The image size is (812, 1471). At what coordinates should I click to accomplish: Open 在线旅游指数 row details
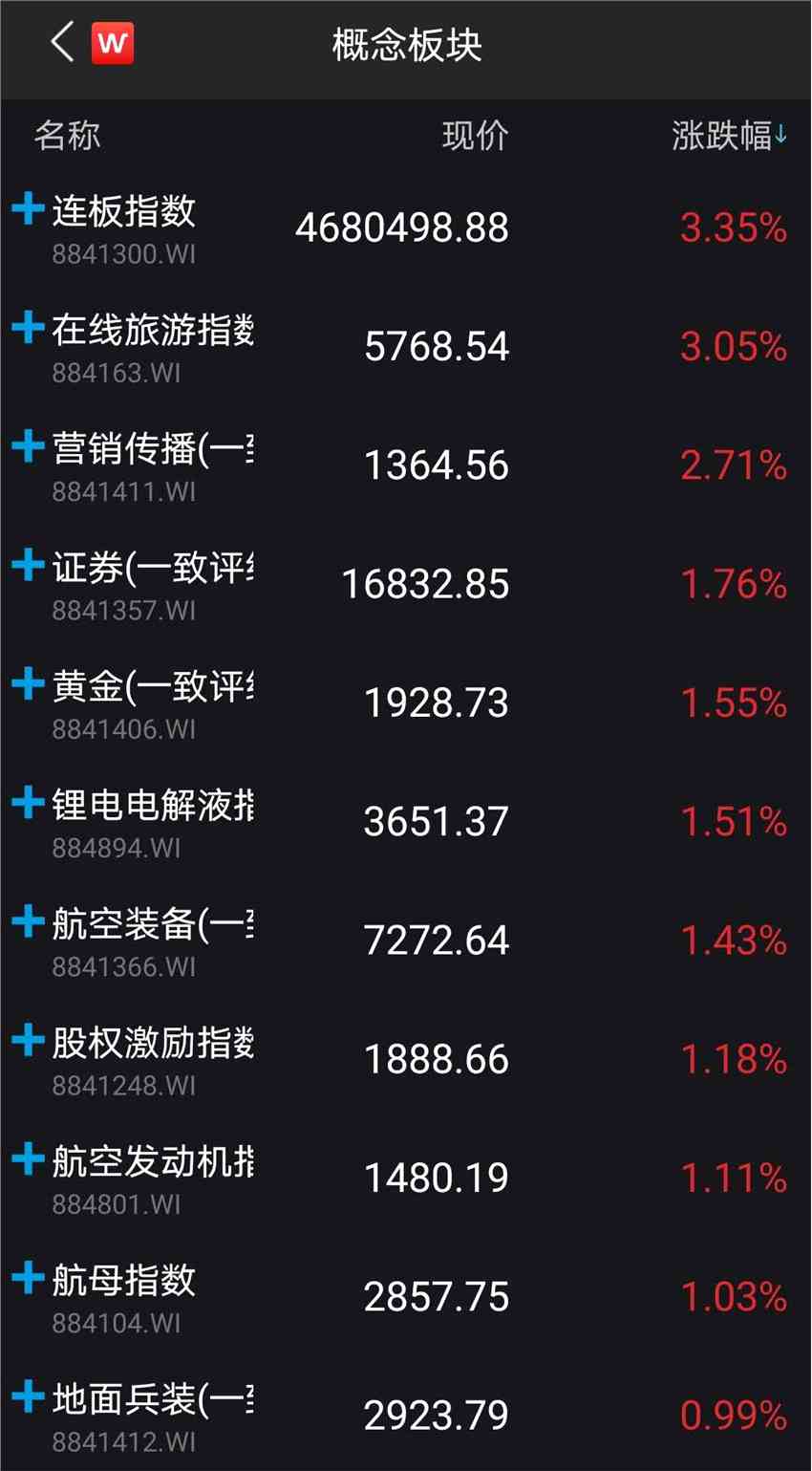(x=406, y=346)
